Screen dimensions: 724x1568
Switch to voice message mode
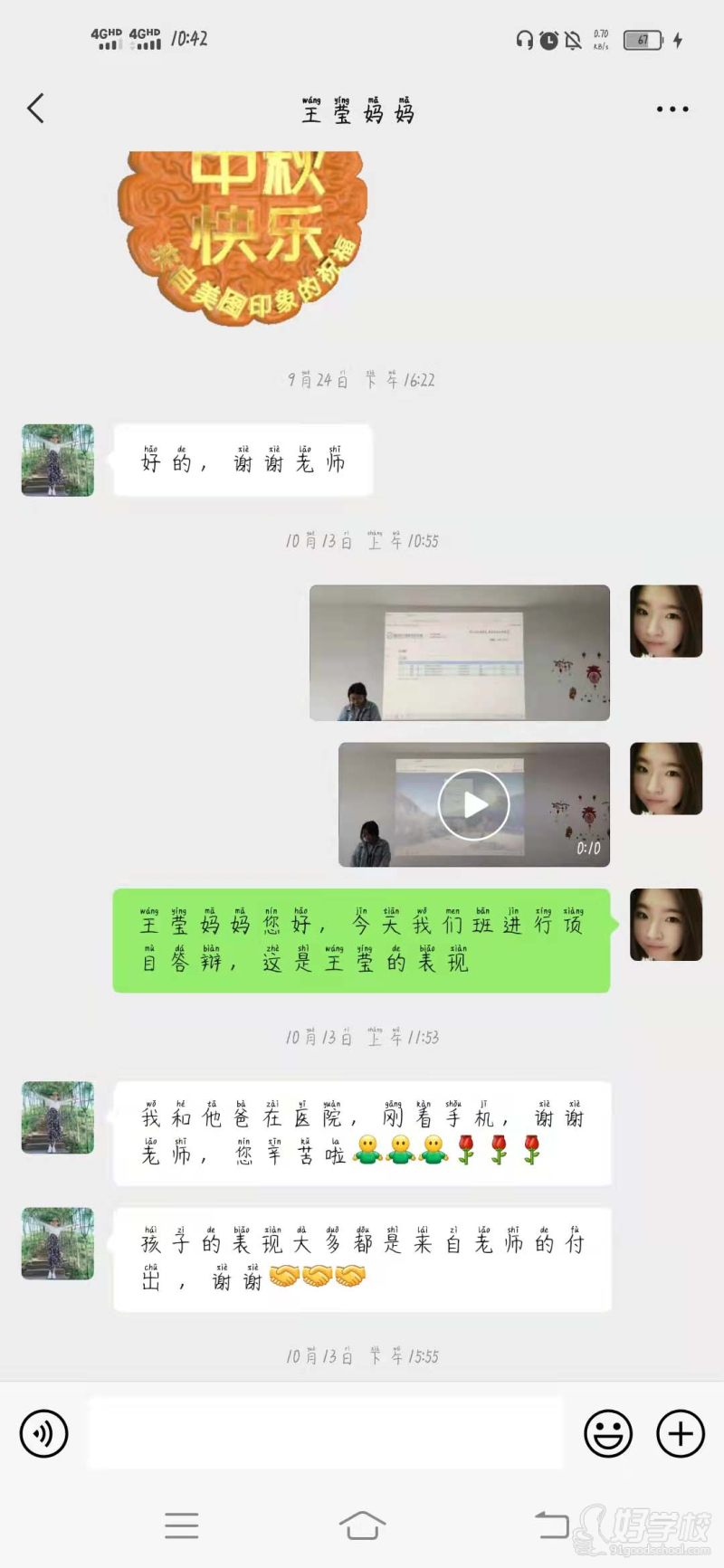43,1434
